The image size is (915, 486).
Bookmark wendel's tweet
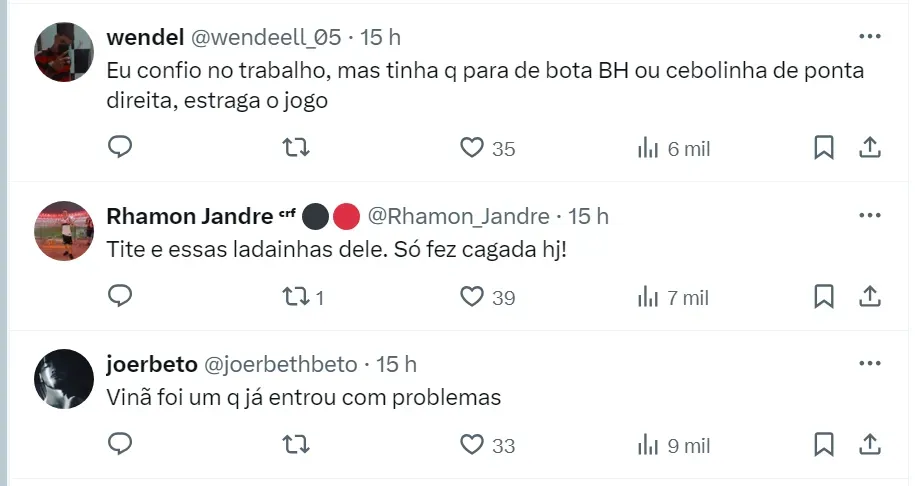pos(824,148)
